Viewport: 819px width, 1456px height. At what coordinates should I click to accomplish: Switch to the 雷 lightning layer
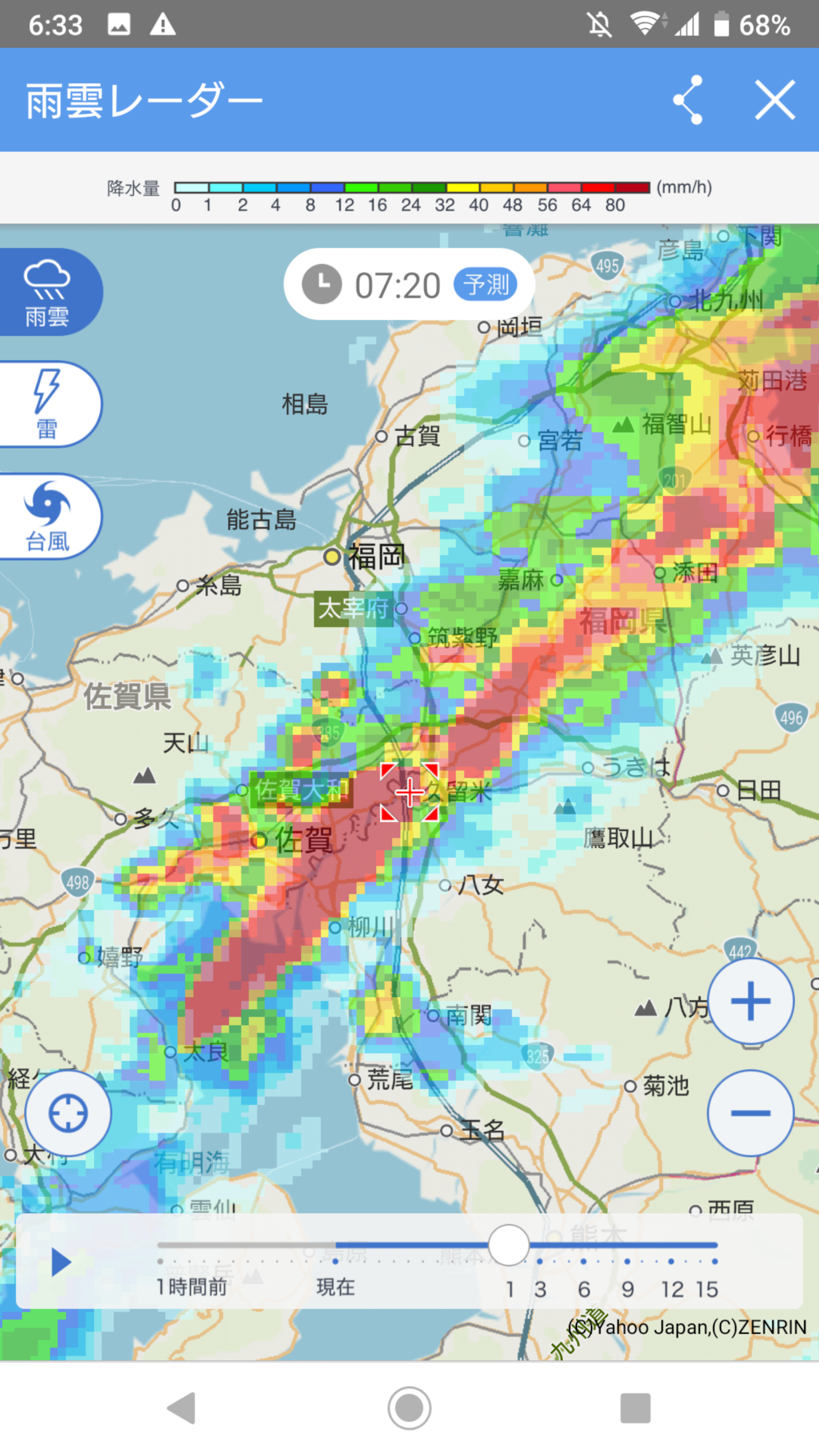[48, 404]
